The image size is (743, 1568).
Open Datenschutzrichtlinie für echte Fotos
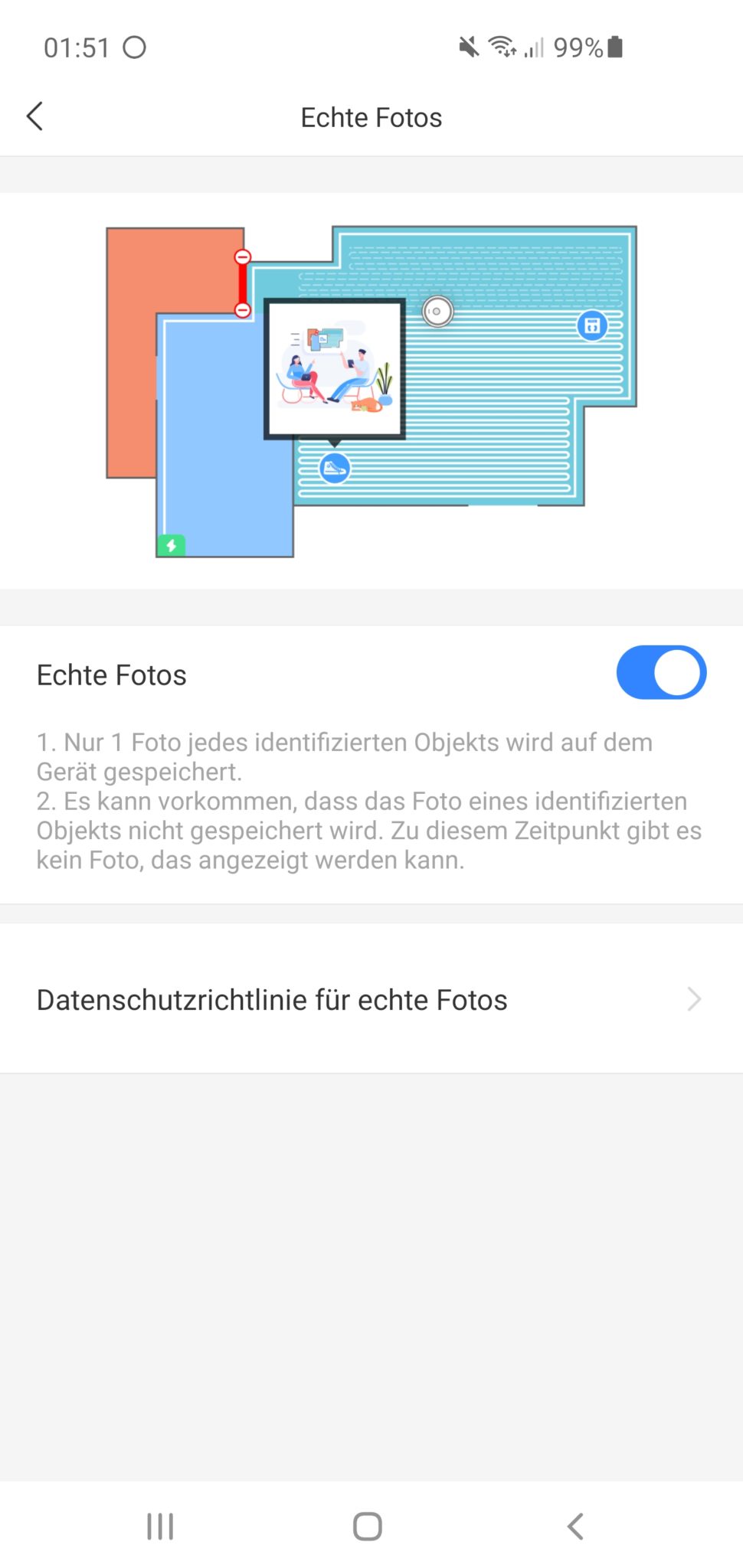coord(371,999)
